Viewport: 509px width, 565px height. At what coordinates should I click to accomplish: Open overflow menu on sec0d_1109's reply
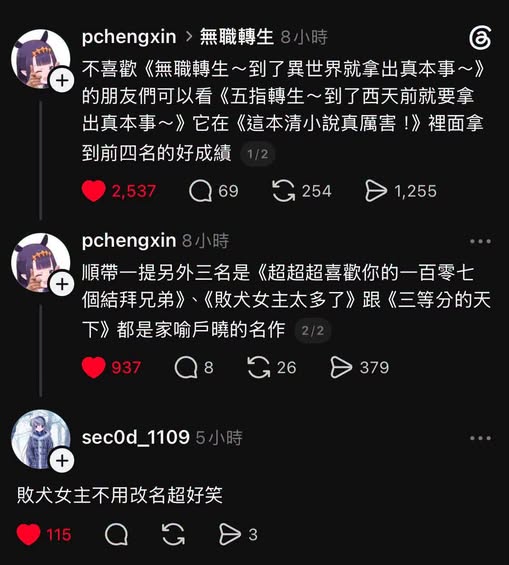click(481, 438)
